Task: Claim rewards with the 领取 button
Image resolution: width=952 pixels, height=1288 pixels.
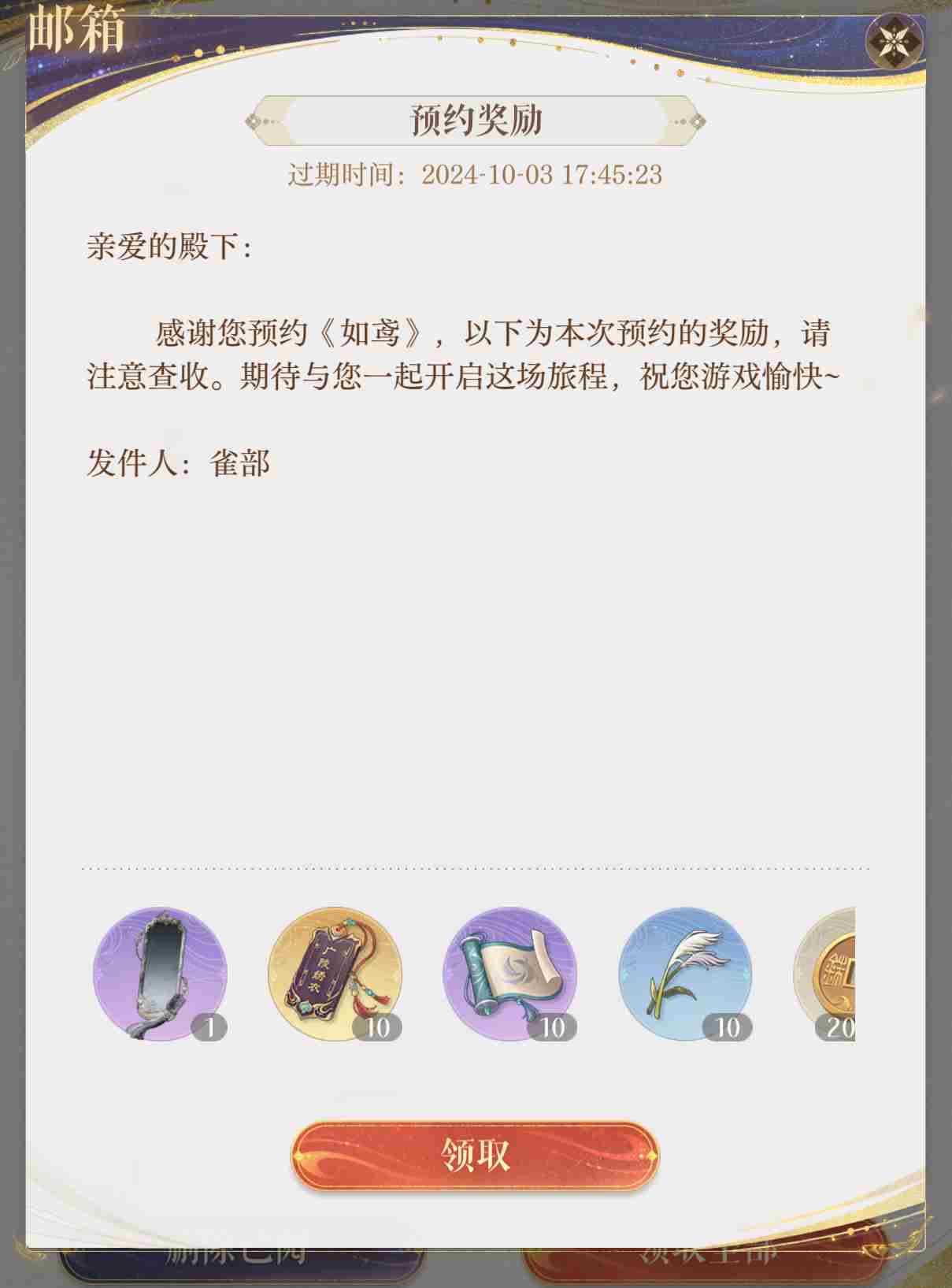Action: tap(475, 1156)
